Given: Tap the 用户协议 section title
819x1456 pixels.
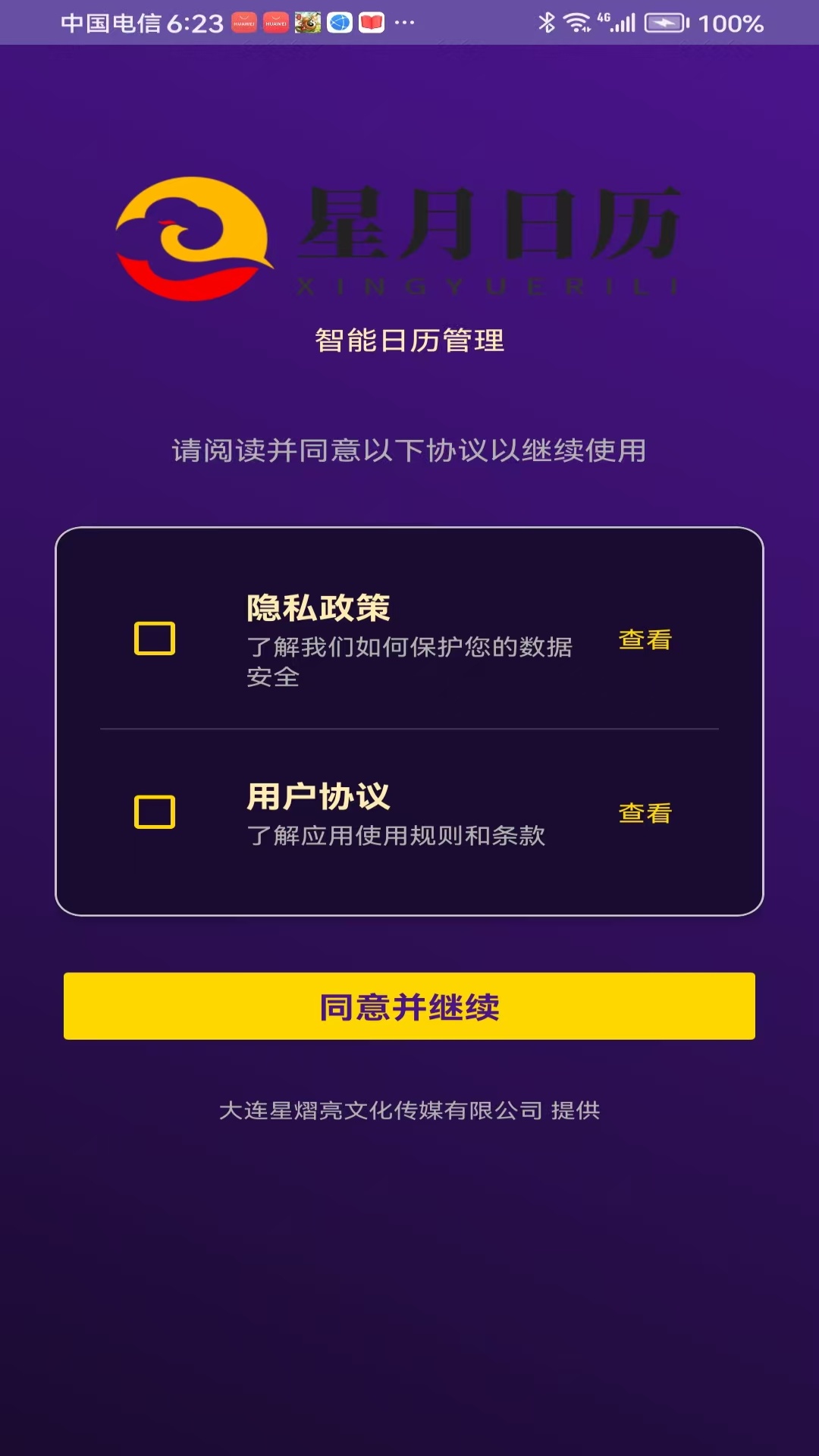Looking at the screenshot, I should pyautogui.click(x=319, y=793).
